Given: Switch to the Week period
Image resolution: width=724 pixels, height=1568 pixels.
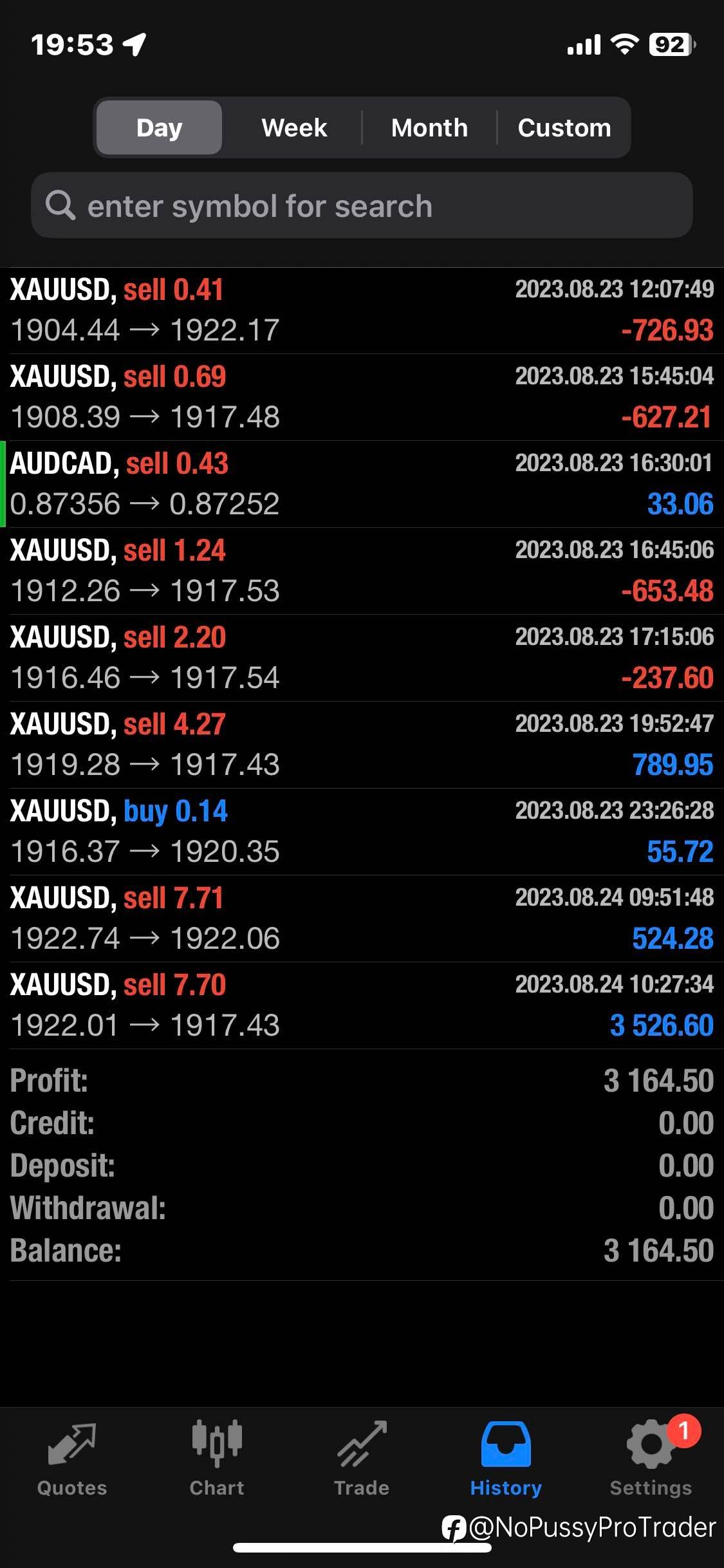Looking at the screenshot, I should point(294,127).
